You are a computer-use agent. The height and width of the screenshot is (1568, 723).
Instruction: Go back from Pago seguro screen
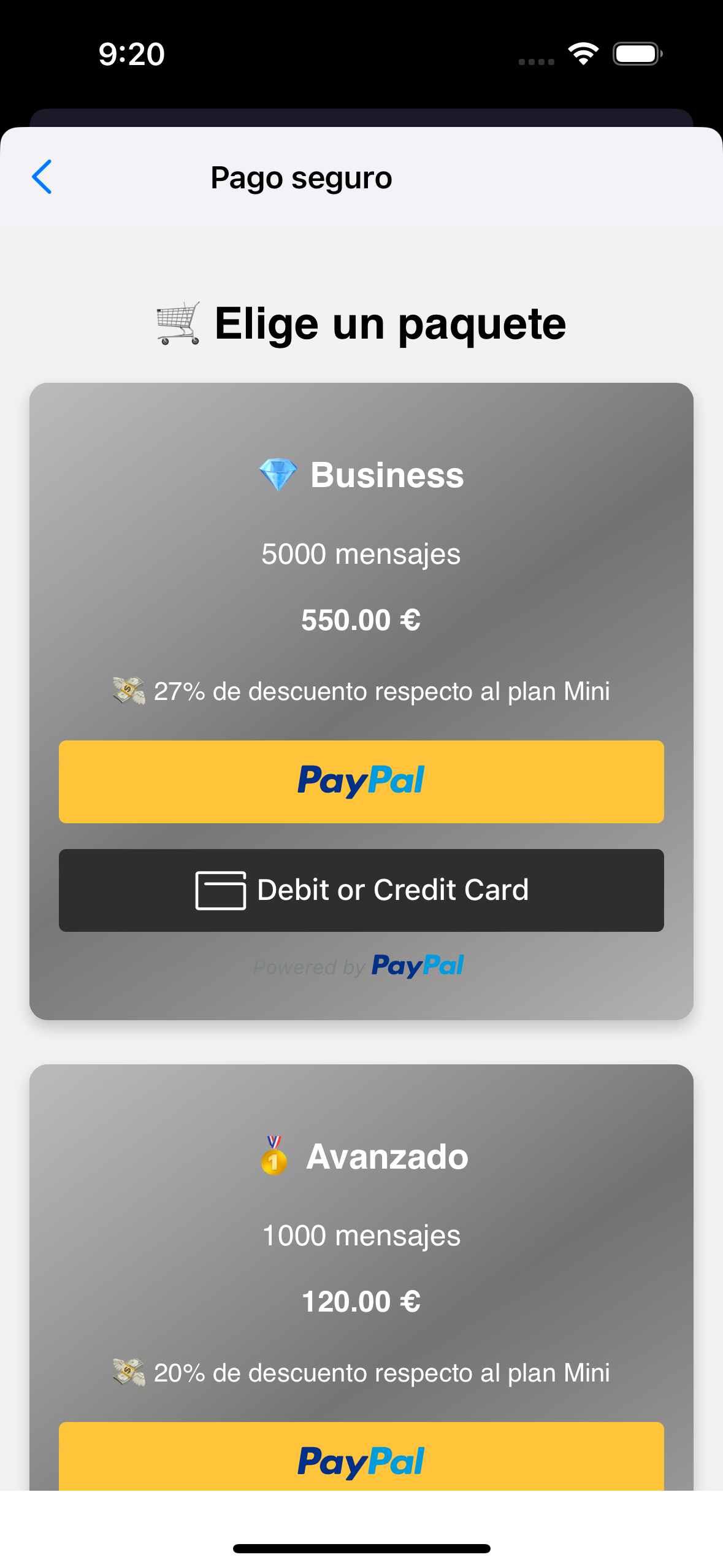click(x=42, y=177)
